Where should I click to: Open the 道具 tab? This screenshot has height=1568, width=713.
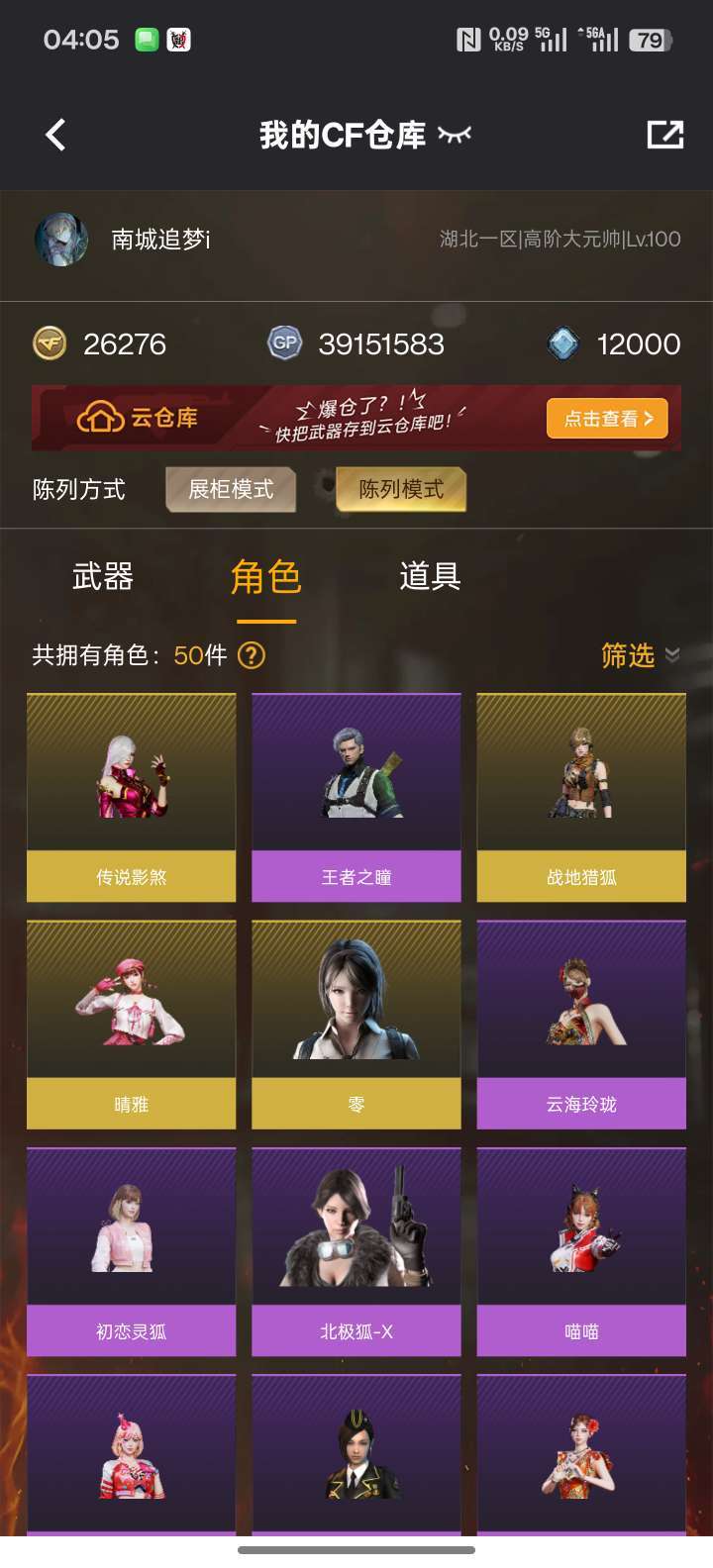point(430,577)
